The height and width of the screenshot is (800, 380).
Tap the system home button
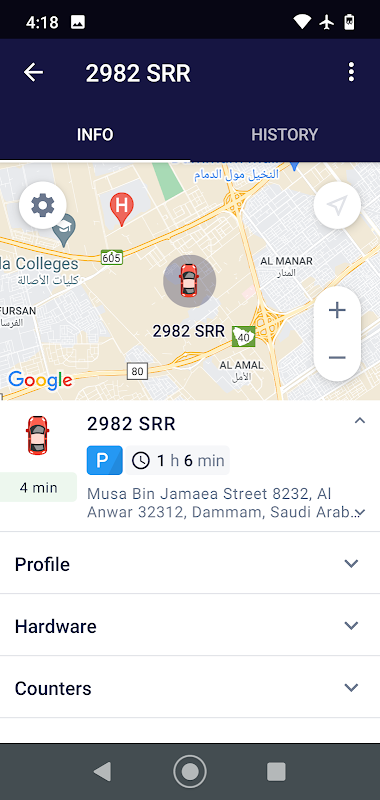pyautogui.click(x=190, y=771)
